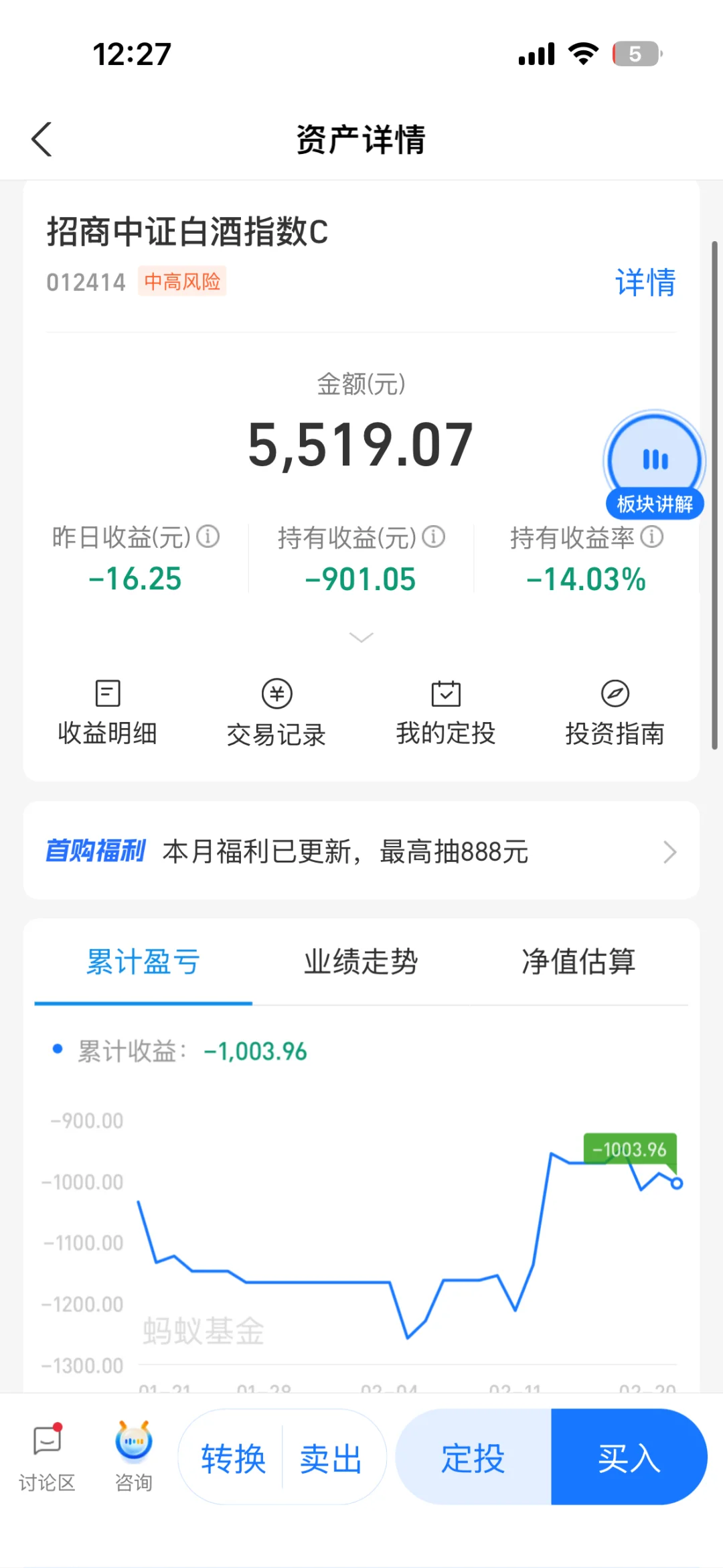This screenshot has width=723, height=1568.
Task: Go back from 资产详情 page
Action: pyautogui.click(x=42, y=139)
